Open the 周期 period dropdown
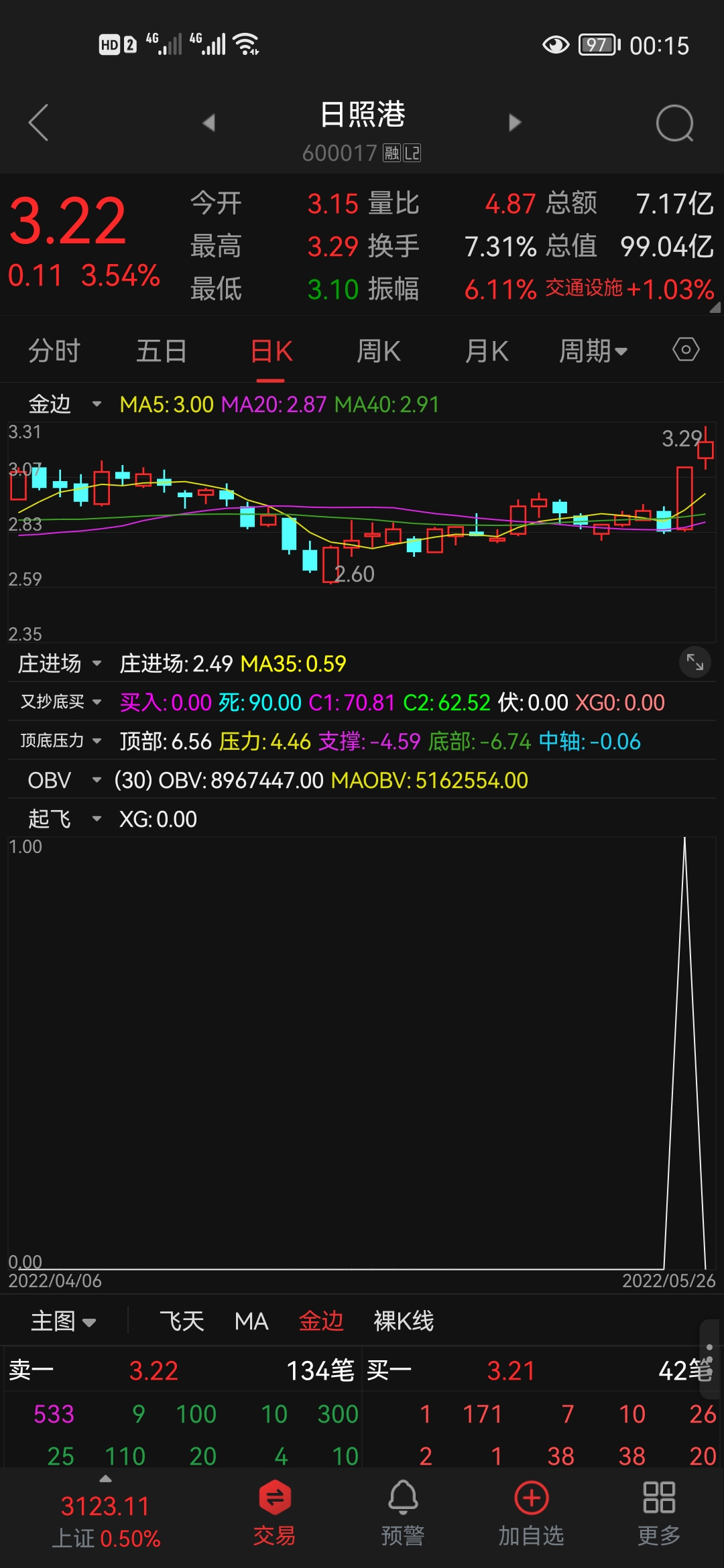The height and width of the screenshot is (1568, 724). [x=593, y=351]
